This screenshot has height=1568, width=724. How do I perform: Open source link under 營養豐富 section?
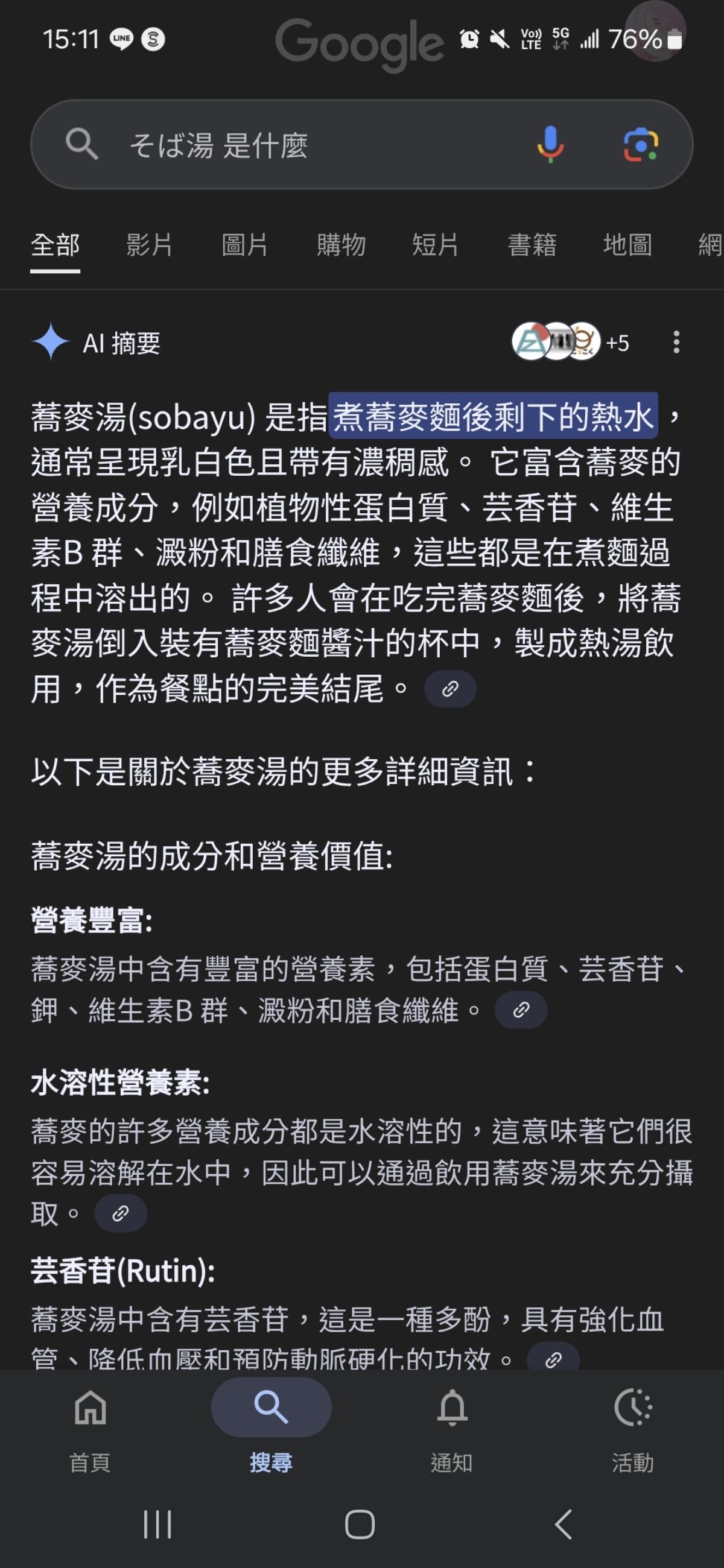[521, 1010]
